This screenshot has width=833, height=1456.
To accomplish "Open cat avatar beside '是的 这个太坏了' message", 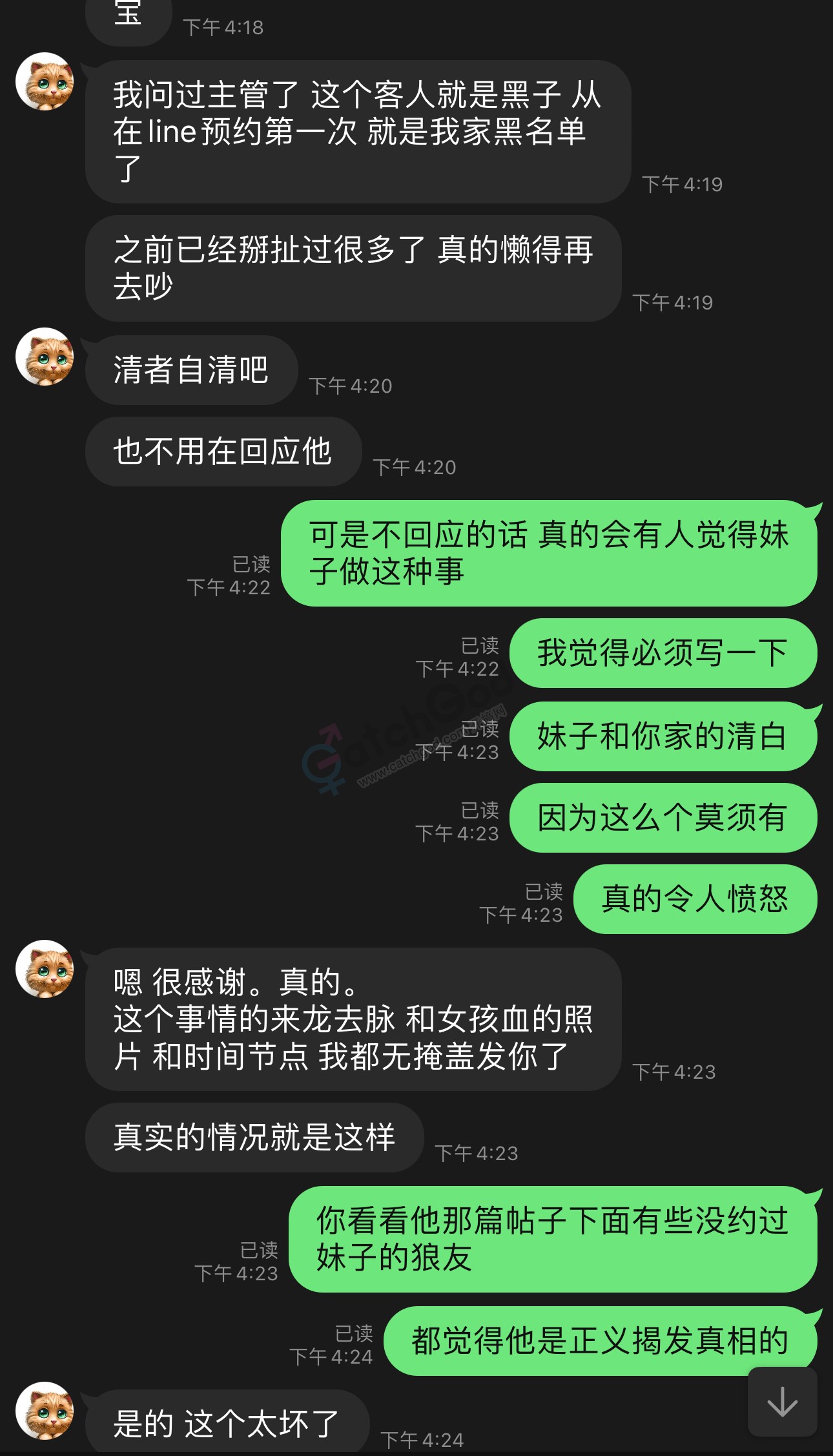I will coord(45,1411).
